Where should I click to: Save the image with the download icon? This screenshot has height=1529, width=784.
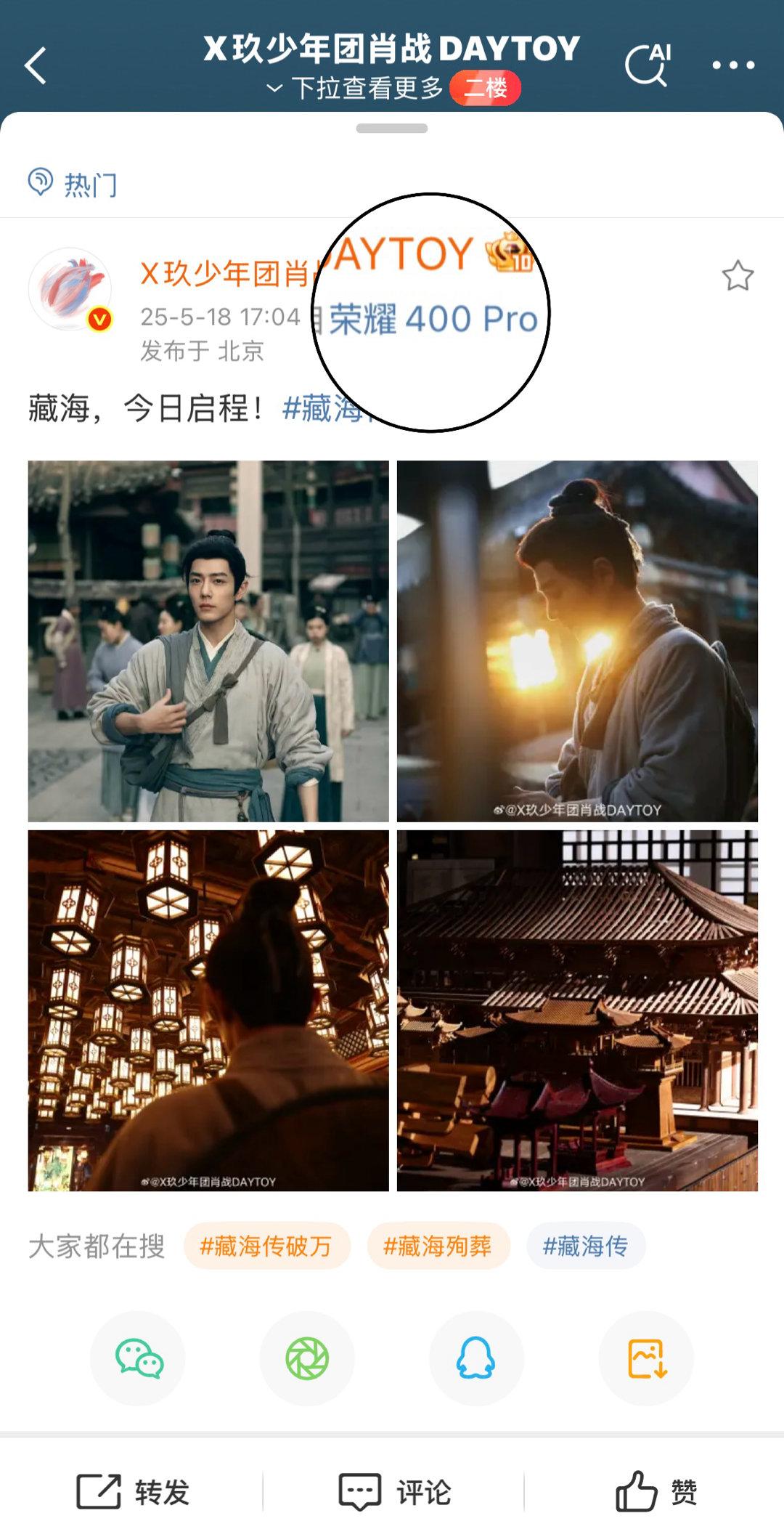[x=646, y=1358]
